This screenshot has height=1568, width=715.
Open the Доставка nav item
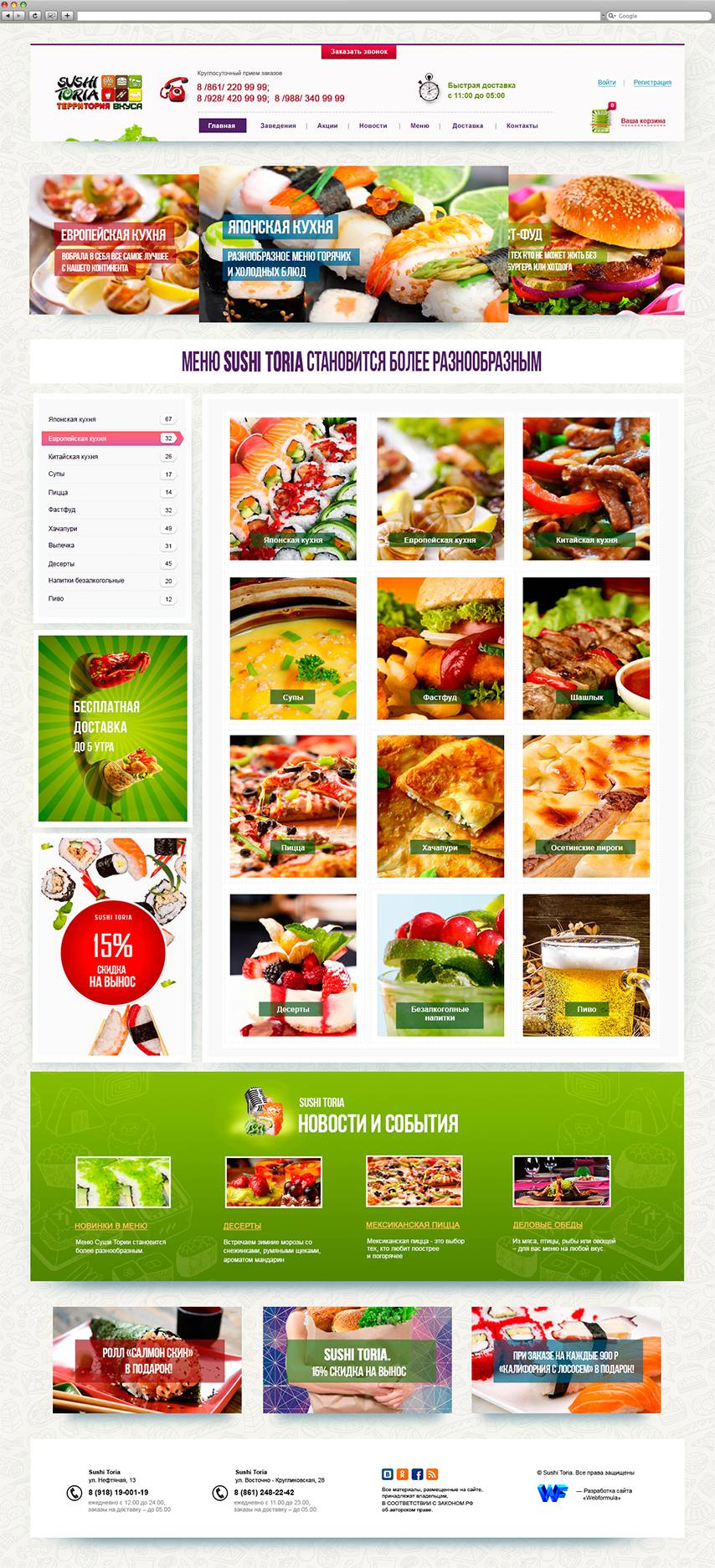click(467, 126)
